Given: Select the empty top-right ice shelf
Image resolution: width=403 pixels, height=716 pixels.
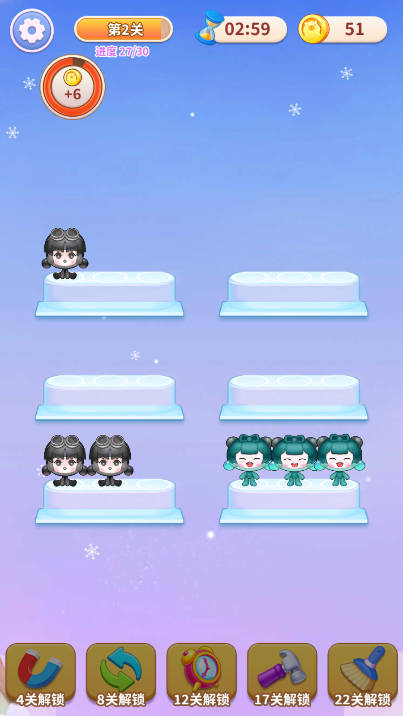Looking at the screenshot, I should 293,294.
